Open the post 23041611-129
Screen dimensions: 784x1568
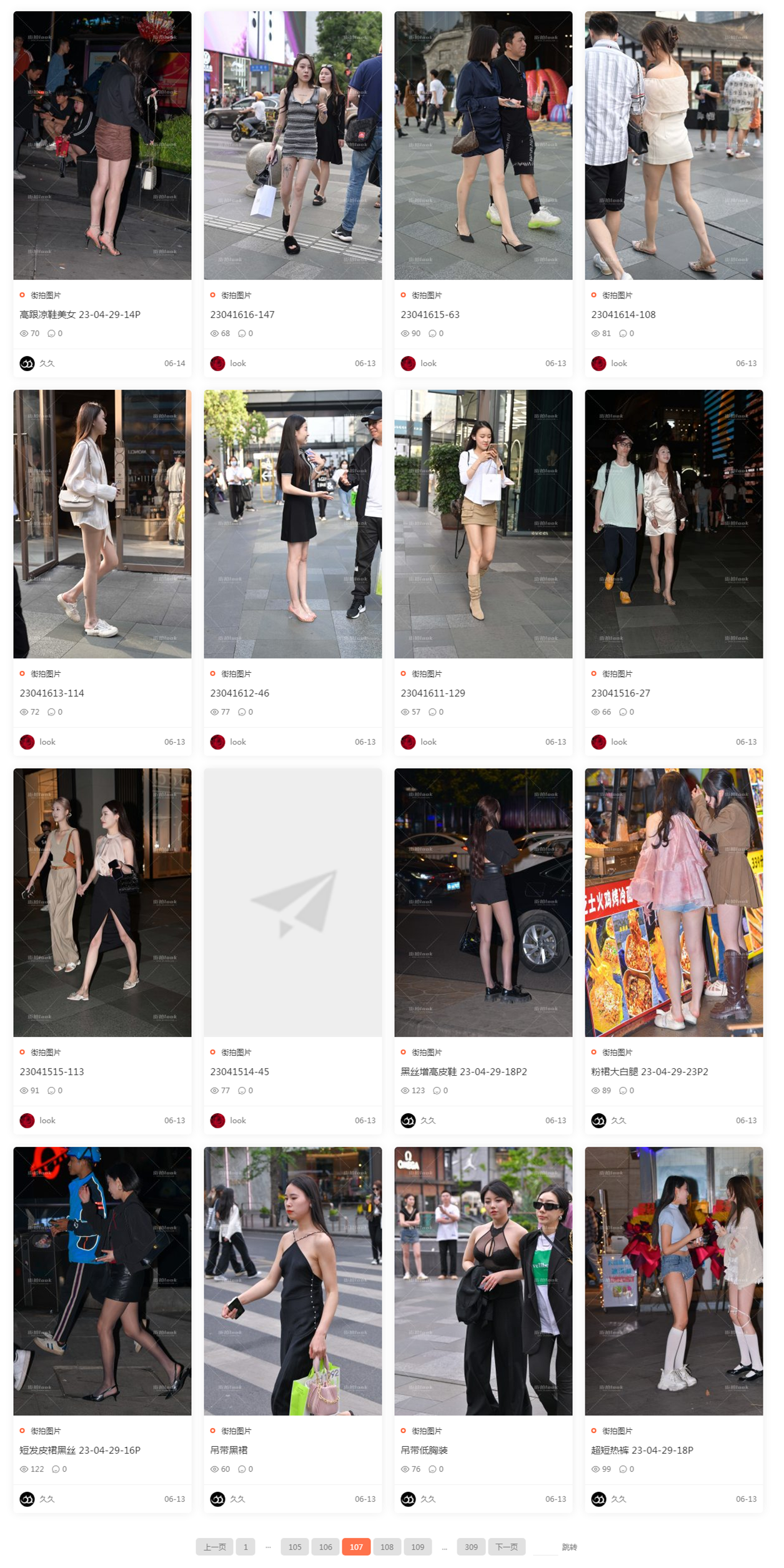pos(433,693)
